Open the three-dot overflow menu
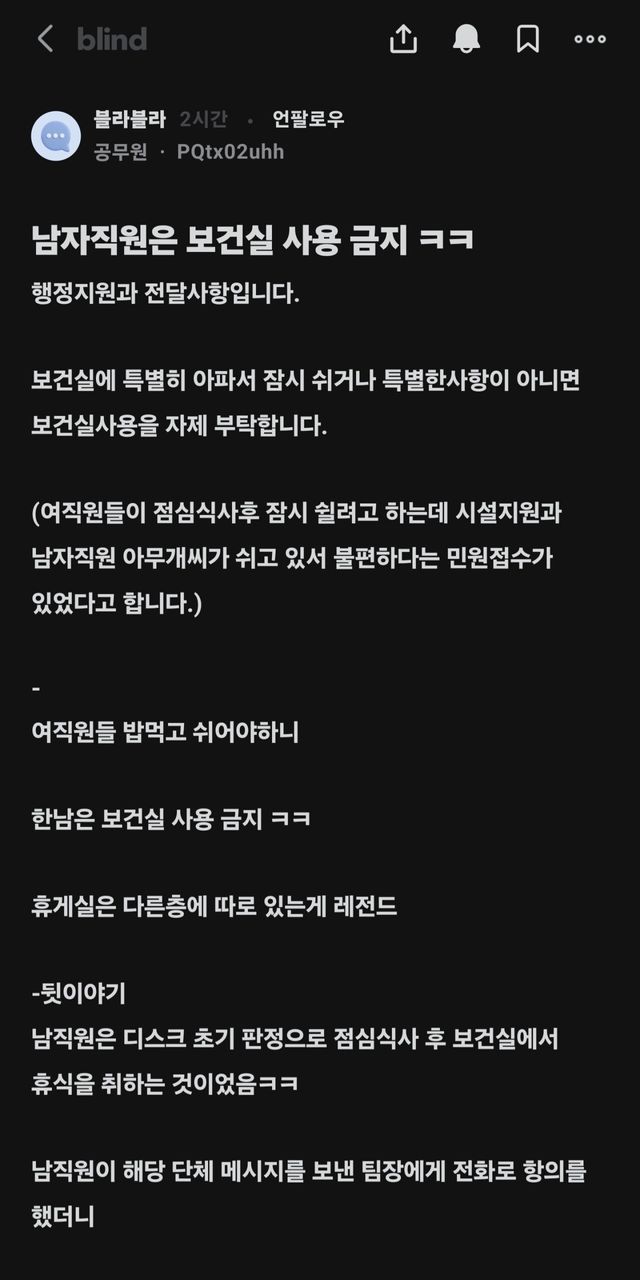Viewport: 640px width, 1280px height. [x=590, y=39]
